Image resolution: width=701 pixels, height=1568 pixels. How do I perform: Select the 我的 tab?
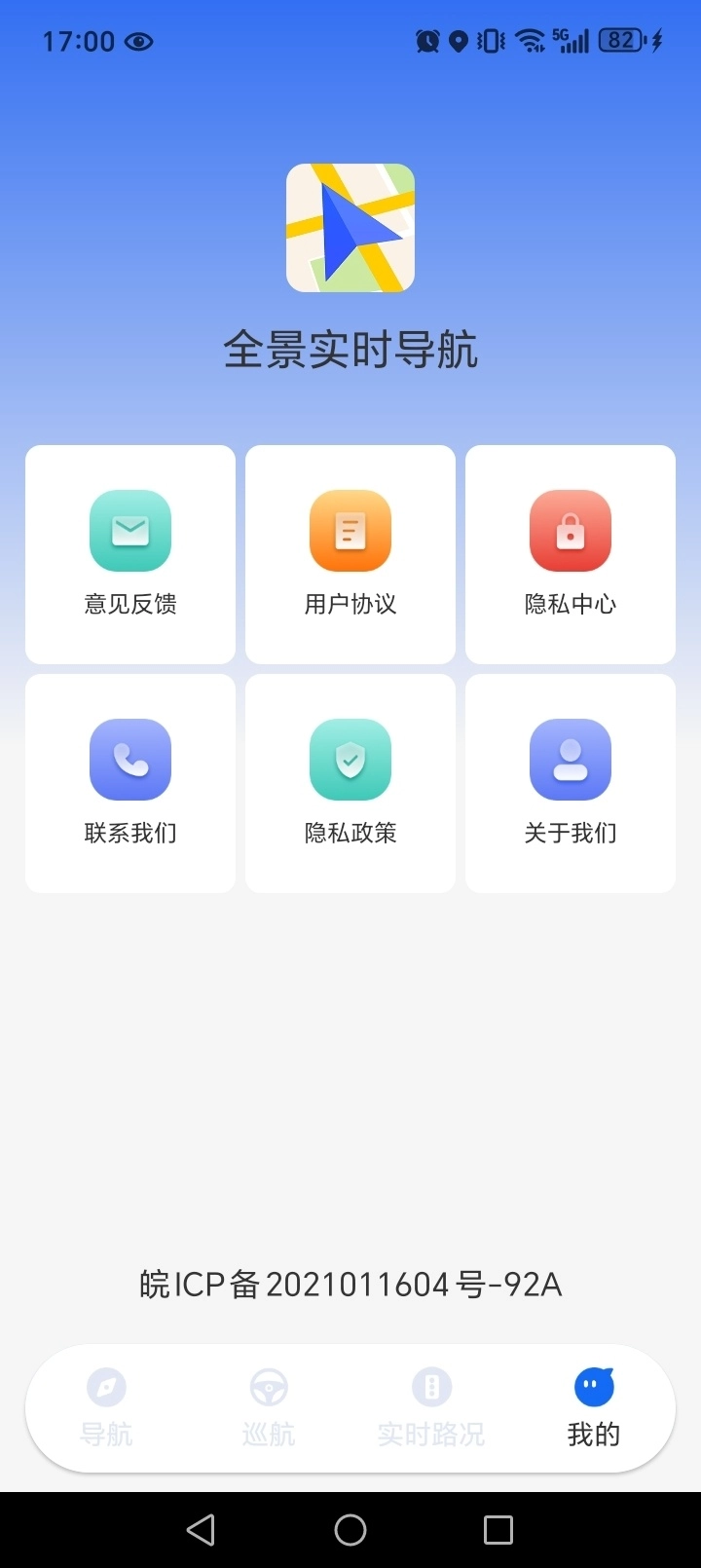click(x=593, y=1407)
